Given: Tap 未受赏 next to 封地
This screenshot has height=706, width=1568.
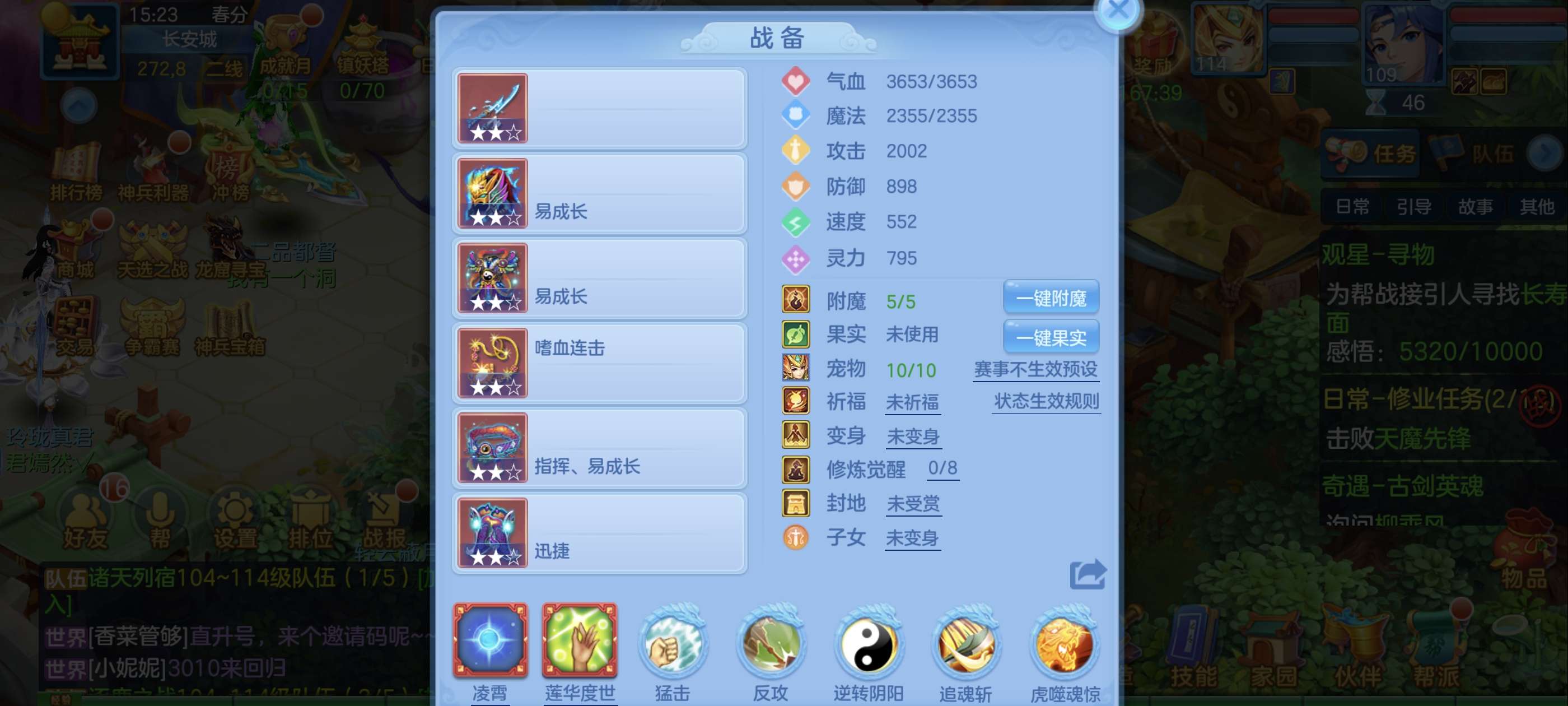Looking at the screenshot, I should (912, 504).
